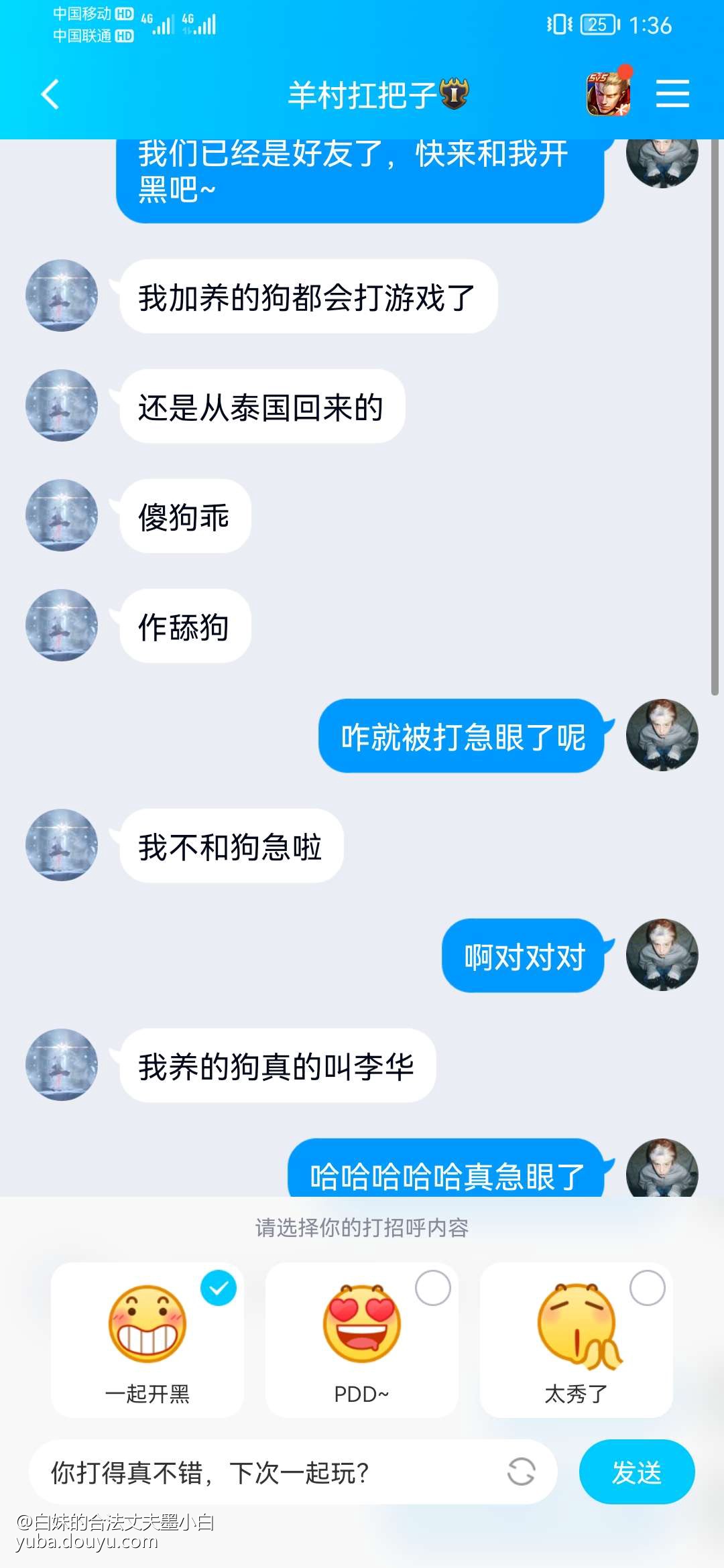
Task: Select the PDD~ greeting option
Action: coord(362,1340)
